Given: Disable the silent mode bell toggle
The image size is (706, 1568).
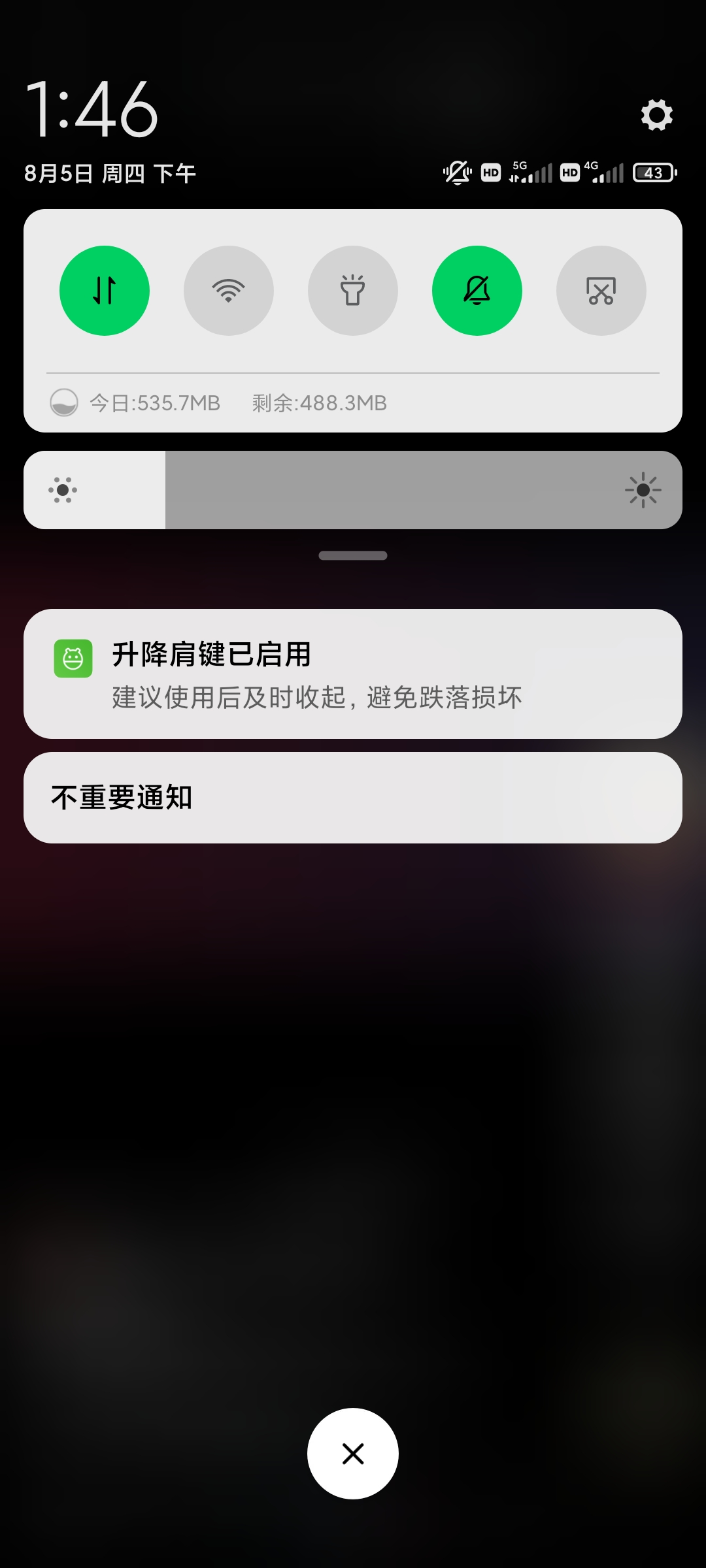Looking at the screenshot, I should (477, 291).
